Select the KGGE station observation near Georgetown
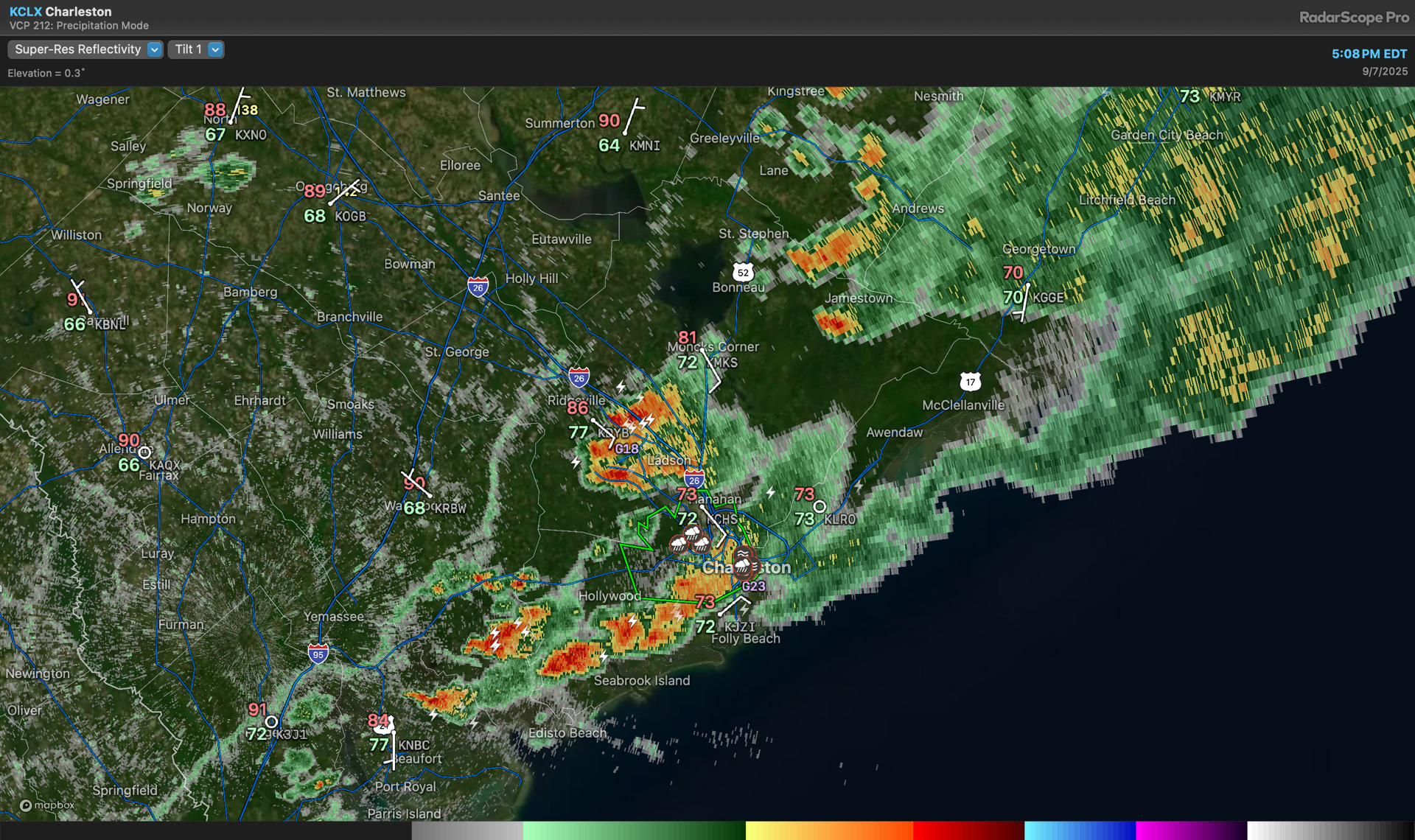 (x=1047, y=298)
